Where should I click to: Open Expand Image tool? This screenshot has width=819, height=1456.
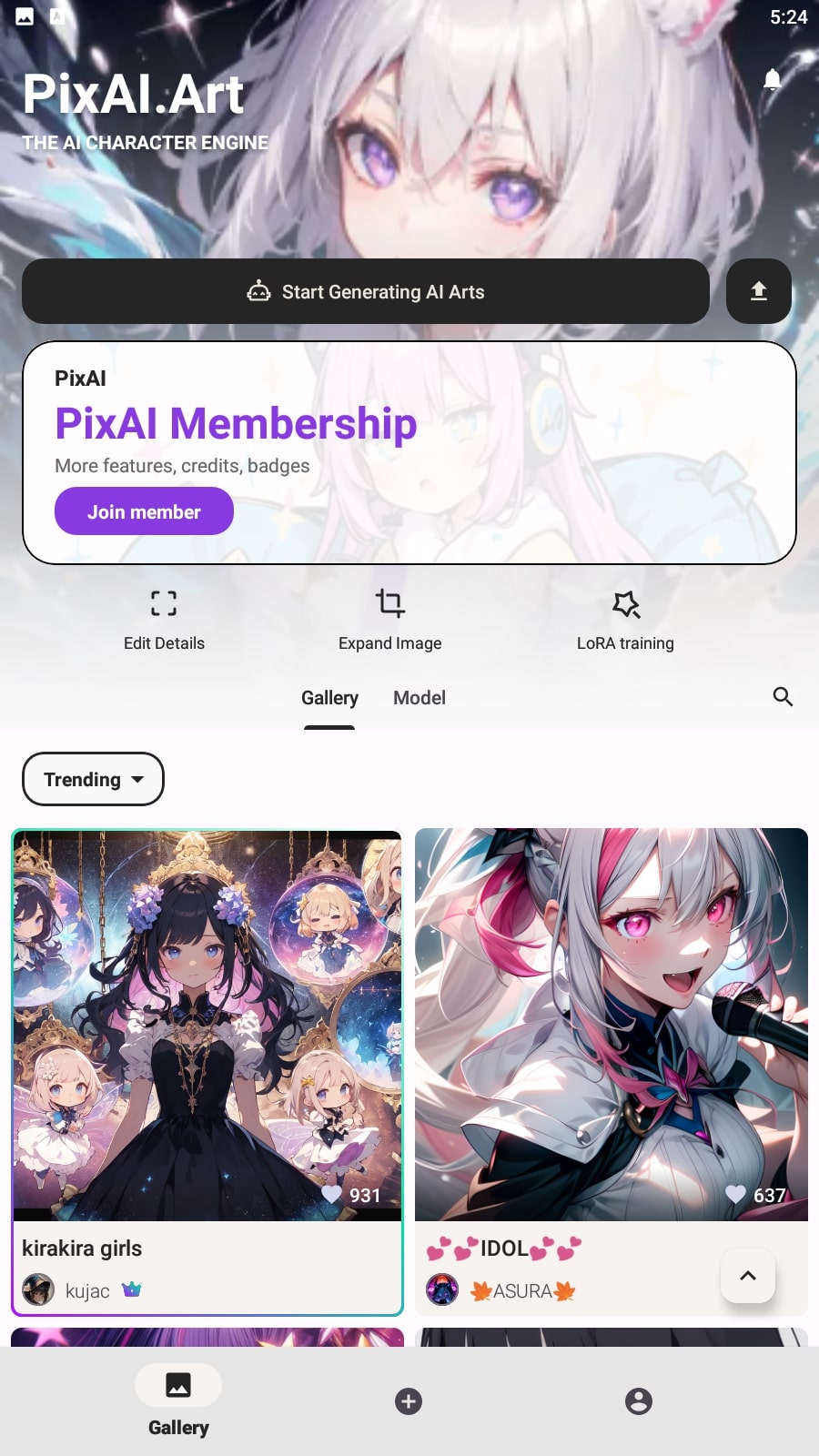[389, 620]
